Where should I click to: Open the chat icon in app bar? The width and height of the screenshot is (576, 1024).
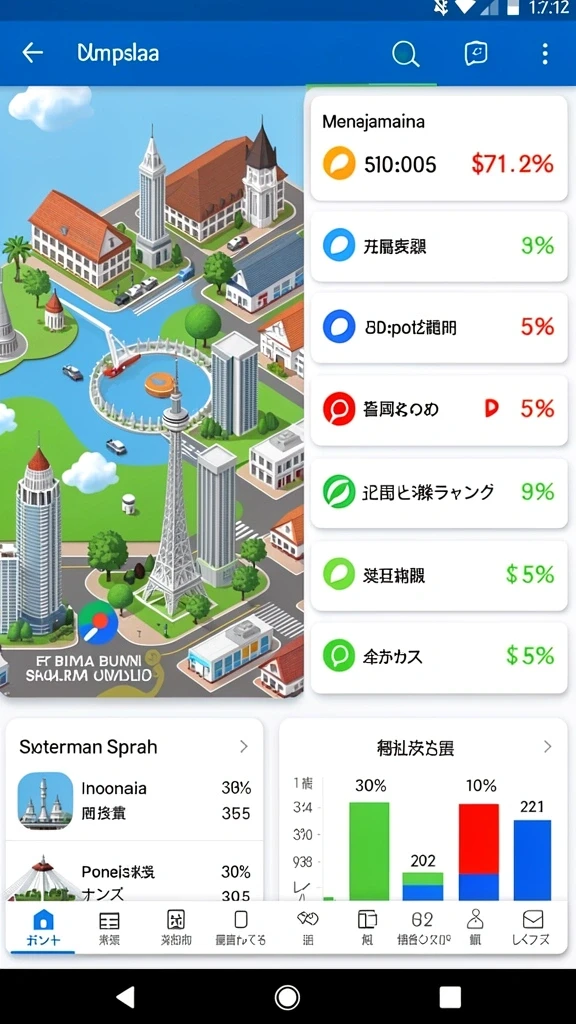476,54
